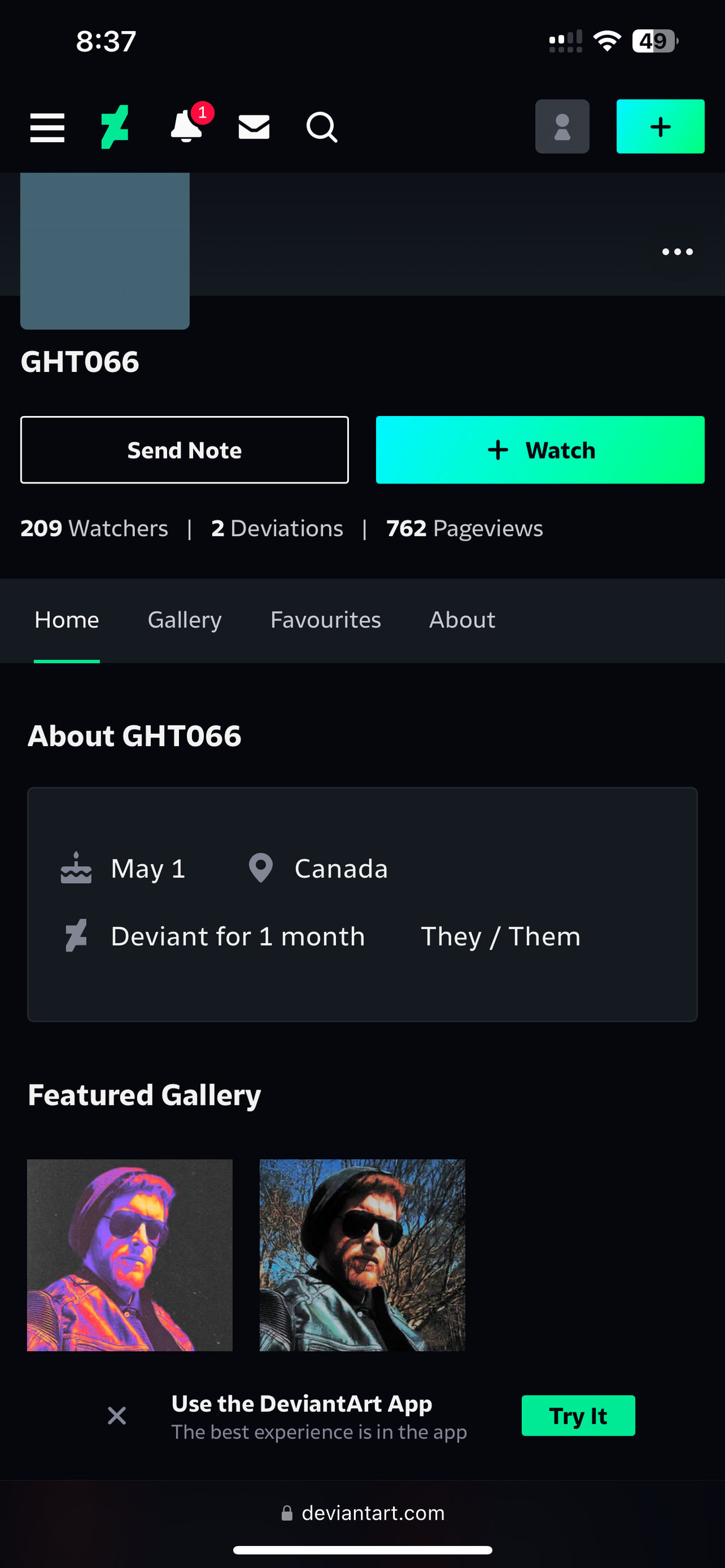Tap the DeviantArt logo to go home

(114, 127)
